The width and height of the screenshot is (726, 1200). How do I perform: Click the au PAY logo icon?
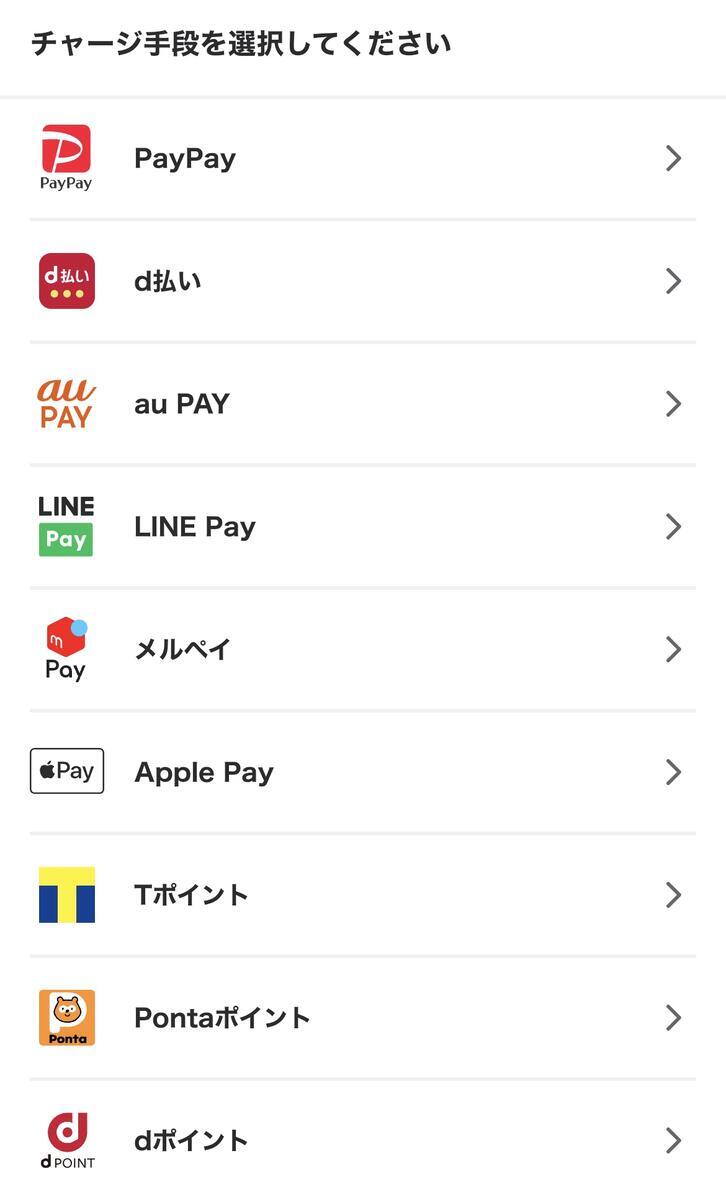click(x=65, y=403)
